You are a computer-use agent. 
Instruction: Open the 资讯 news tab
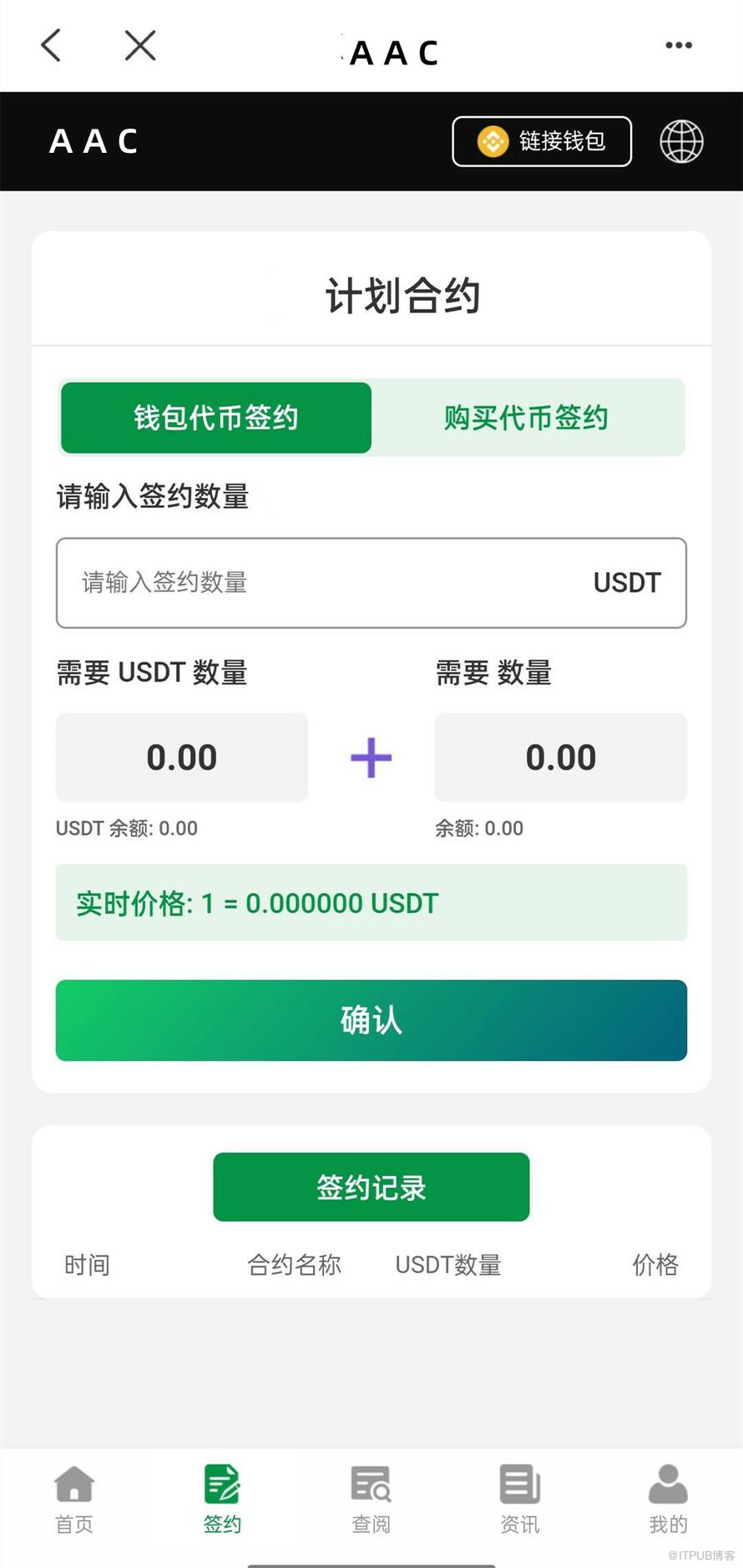(x=519, y=1499)
